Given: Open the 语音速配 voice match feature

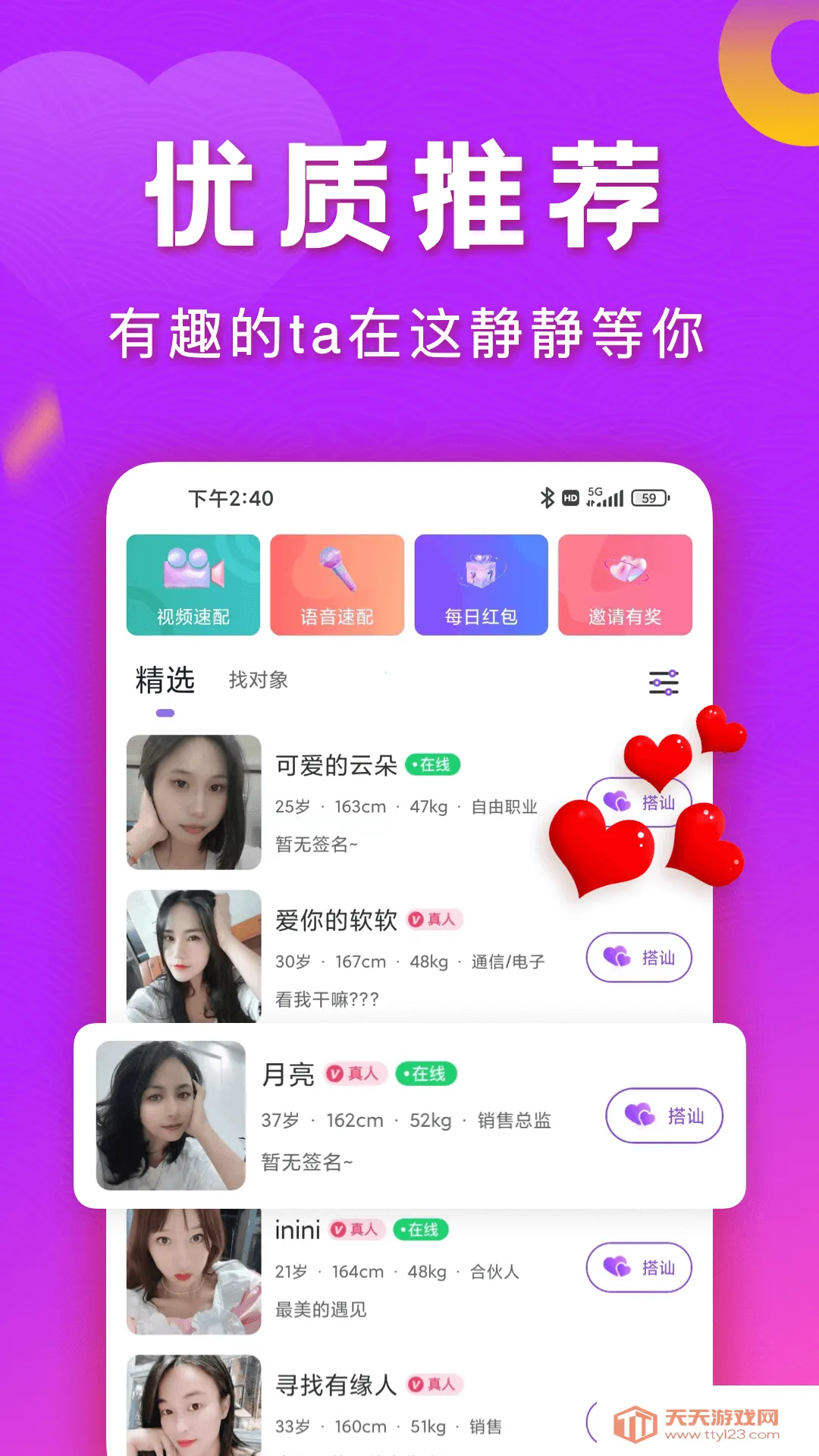Looking at the screenshot, I should pos(337,584).
